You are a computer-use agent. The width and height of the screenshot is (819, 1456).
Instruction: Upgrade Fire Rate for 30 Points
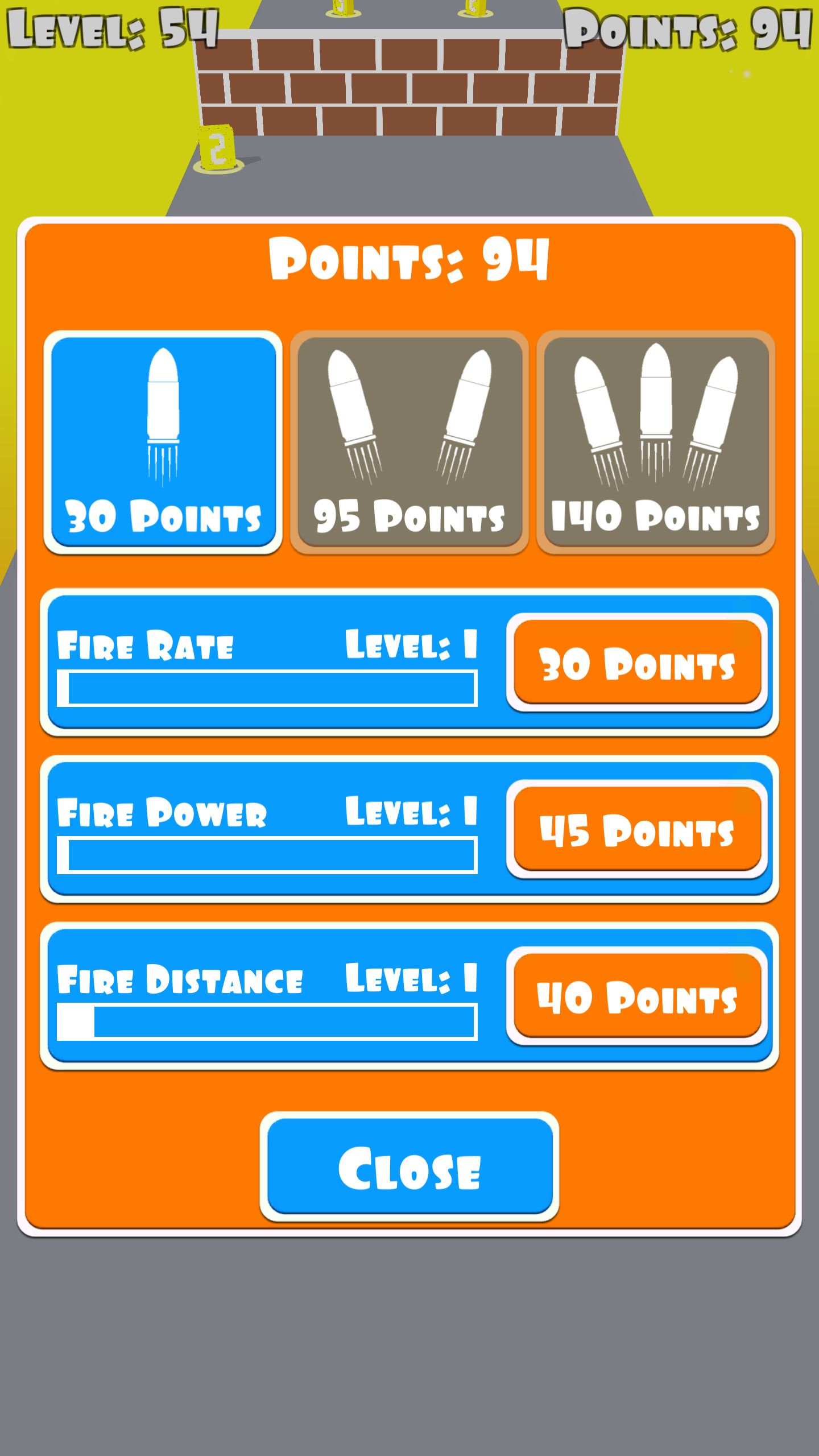pyautogui.click(x=637, y=663)
